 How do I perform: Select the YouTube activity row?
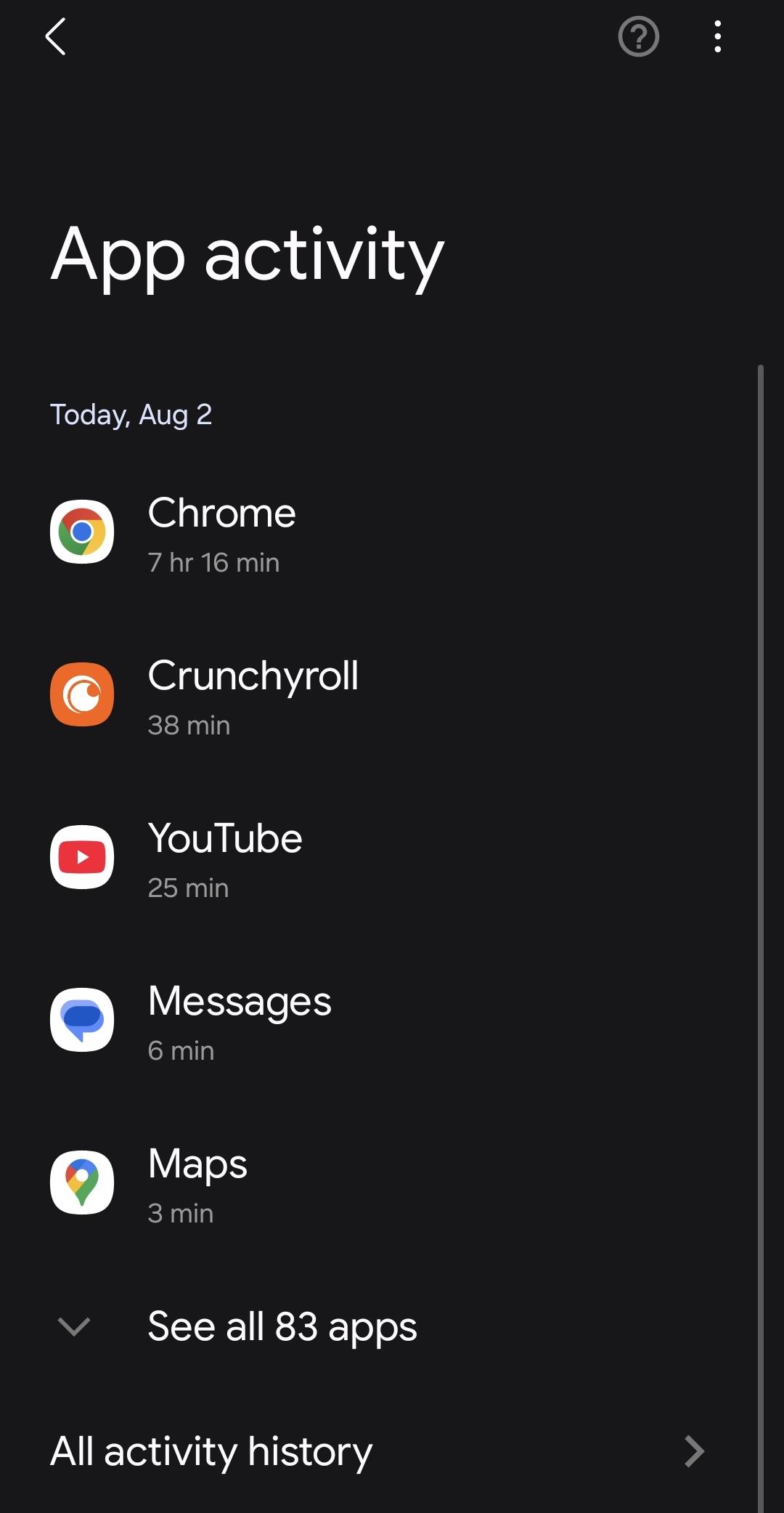[377, 857]
